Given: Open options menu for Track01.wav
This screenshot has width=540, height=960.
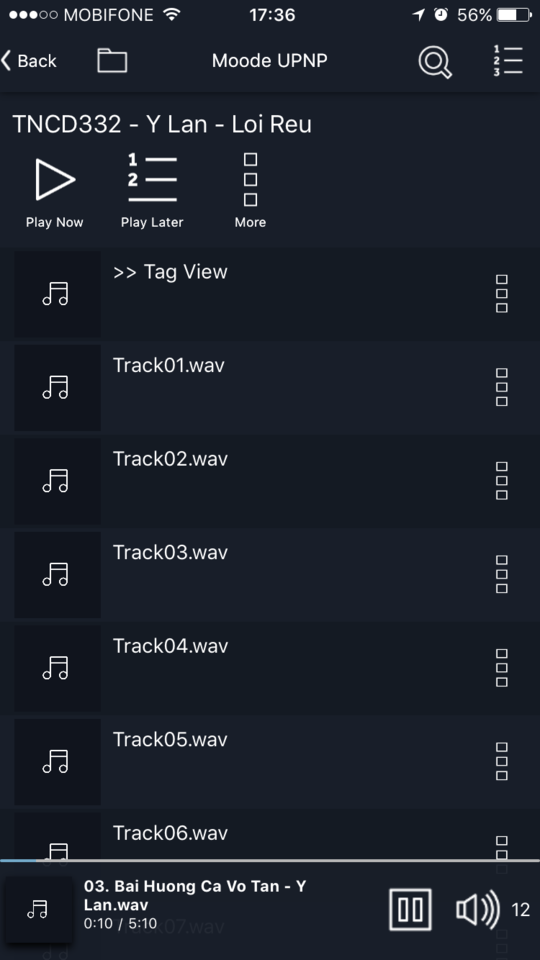Looking at the screenshot, I should (x=501, y=388).
